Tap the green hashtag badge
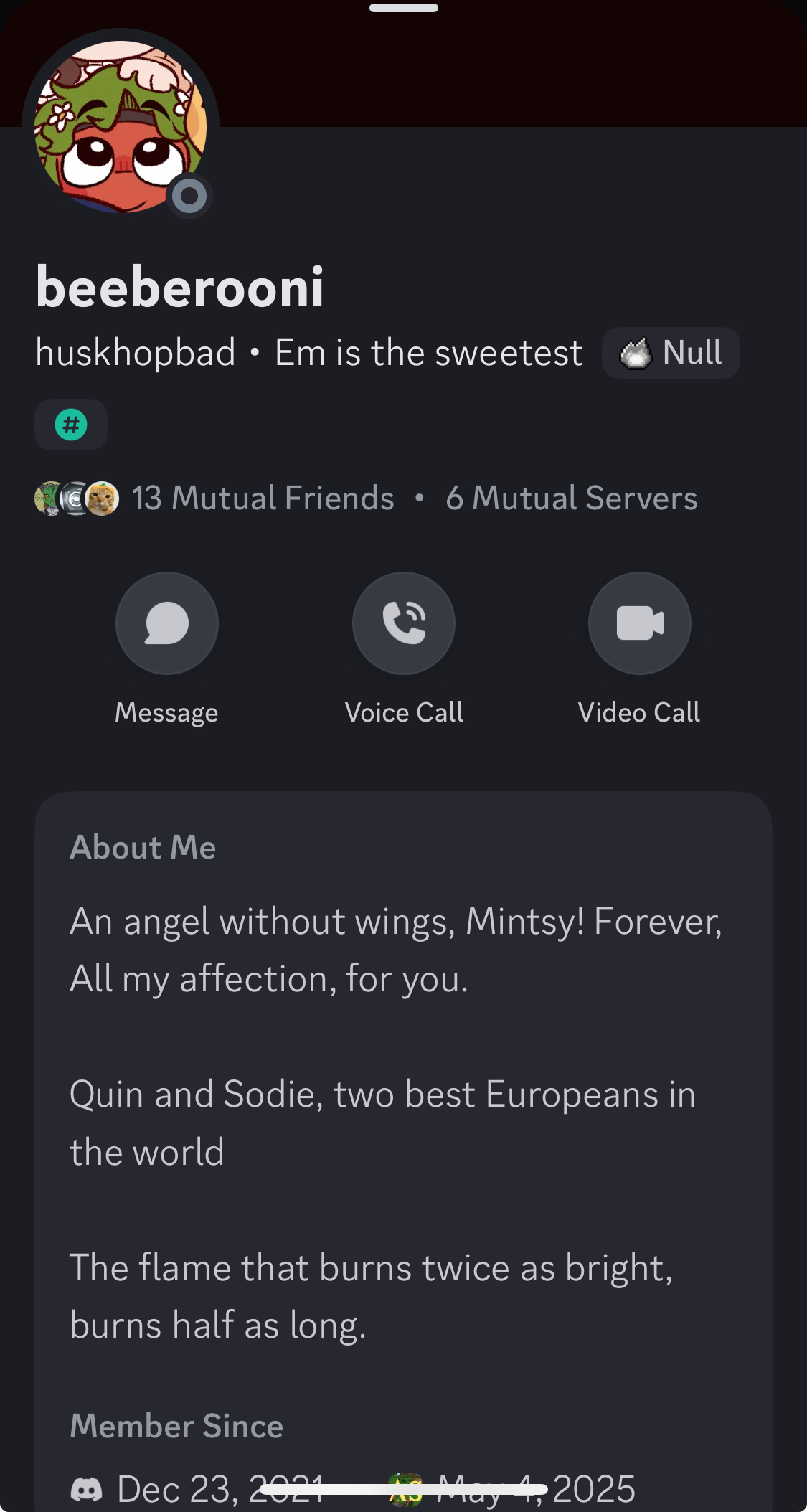This screenshot has width=807, height=1512. (x=71, y=425)
